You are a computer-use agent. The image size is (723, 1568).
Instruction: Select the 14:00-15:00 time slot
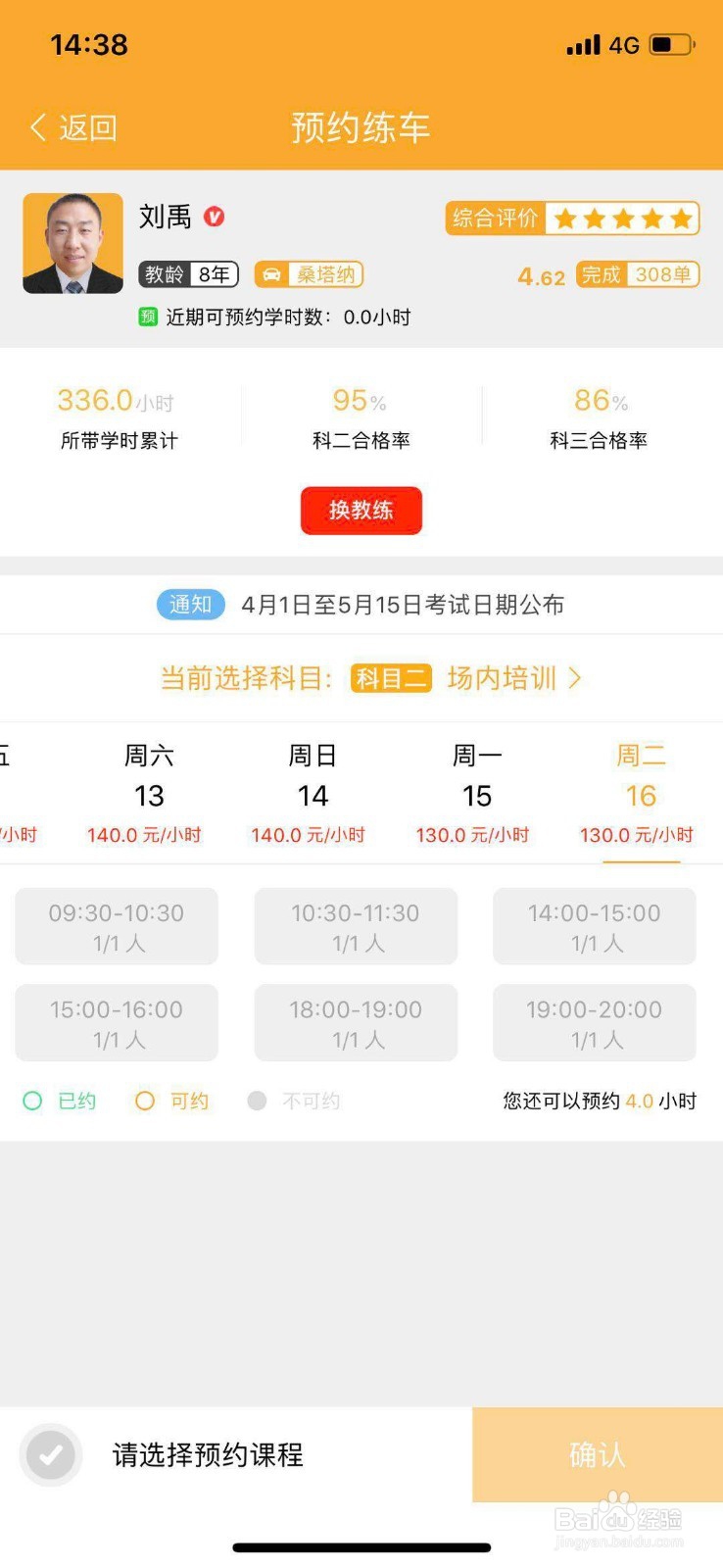593,925
